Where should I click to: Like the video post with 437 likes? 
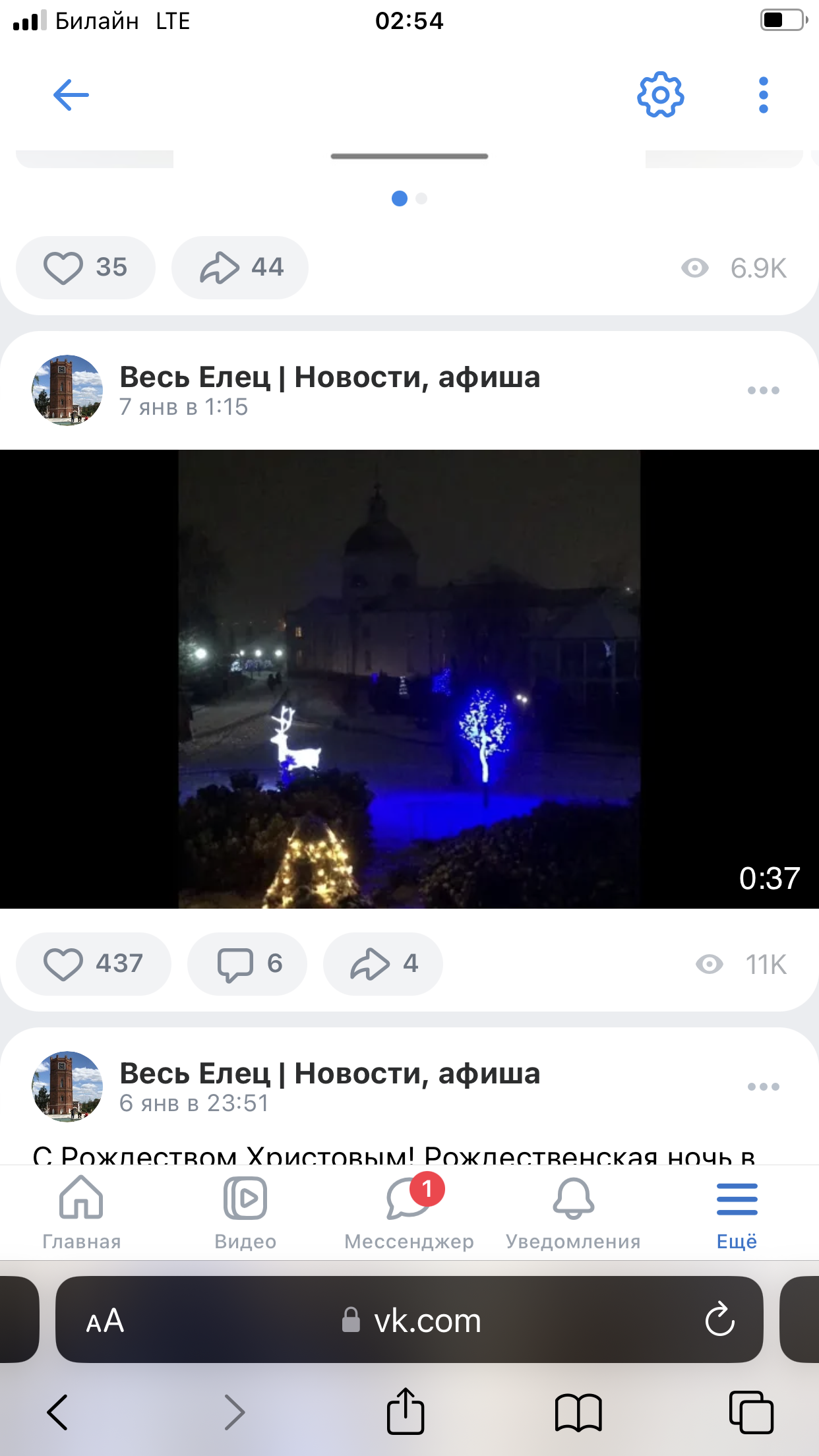click(x=94, y=964)
